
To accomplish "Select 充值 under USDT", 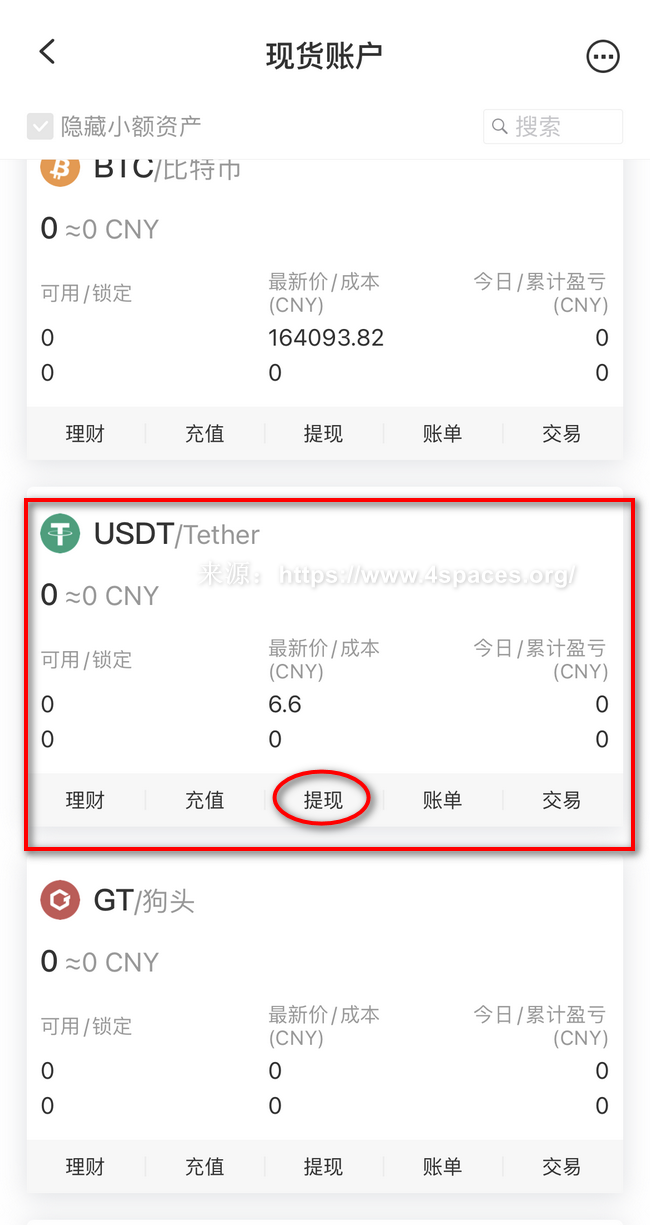I will (x=204, y=800).
